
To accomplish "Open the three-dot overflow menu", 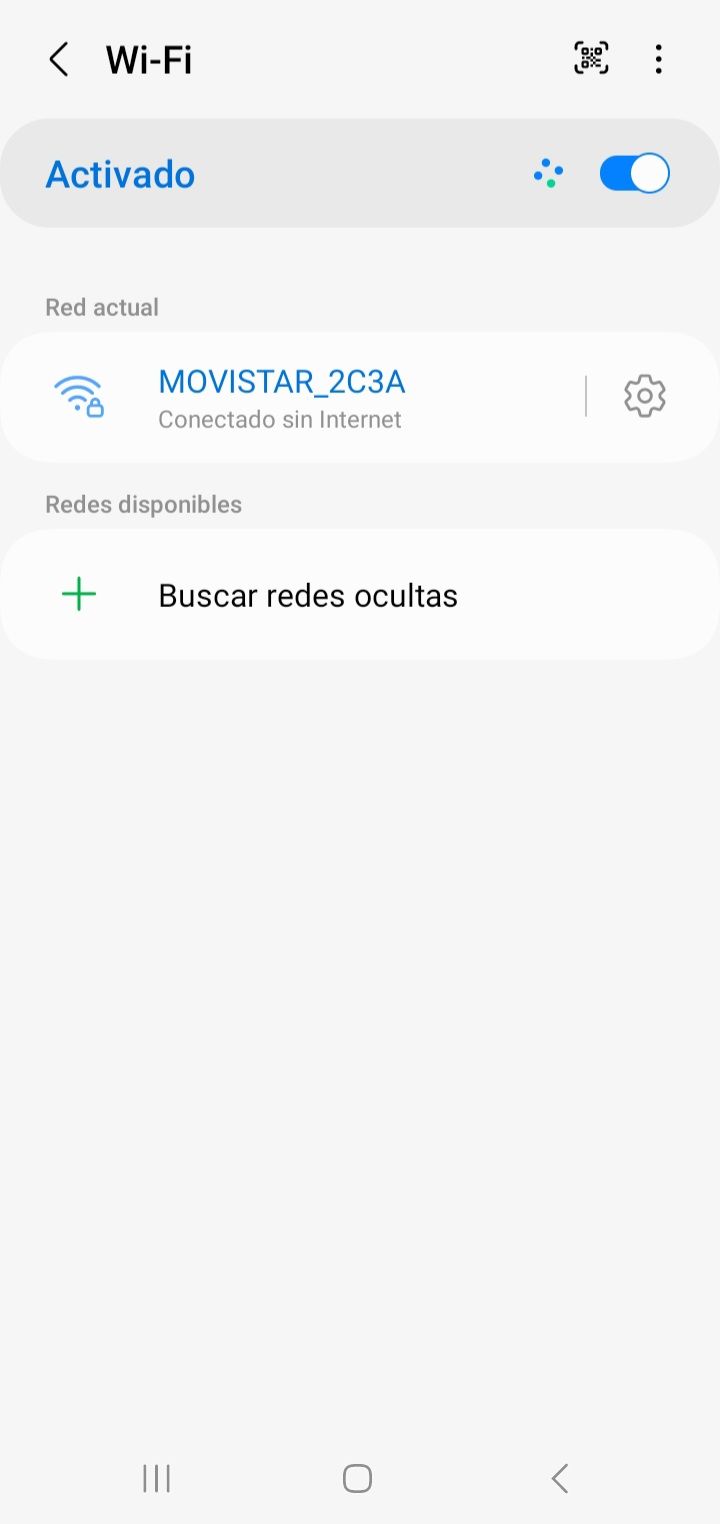I will coord(658,58).
